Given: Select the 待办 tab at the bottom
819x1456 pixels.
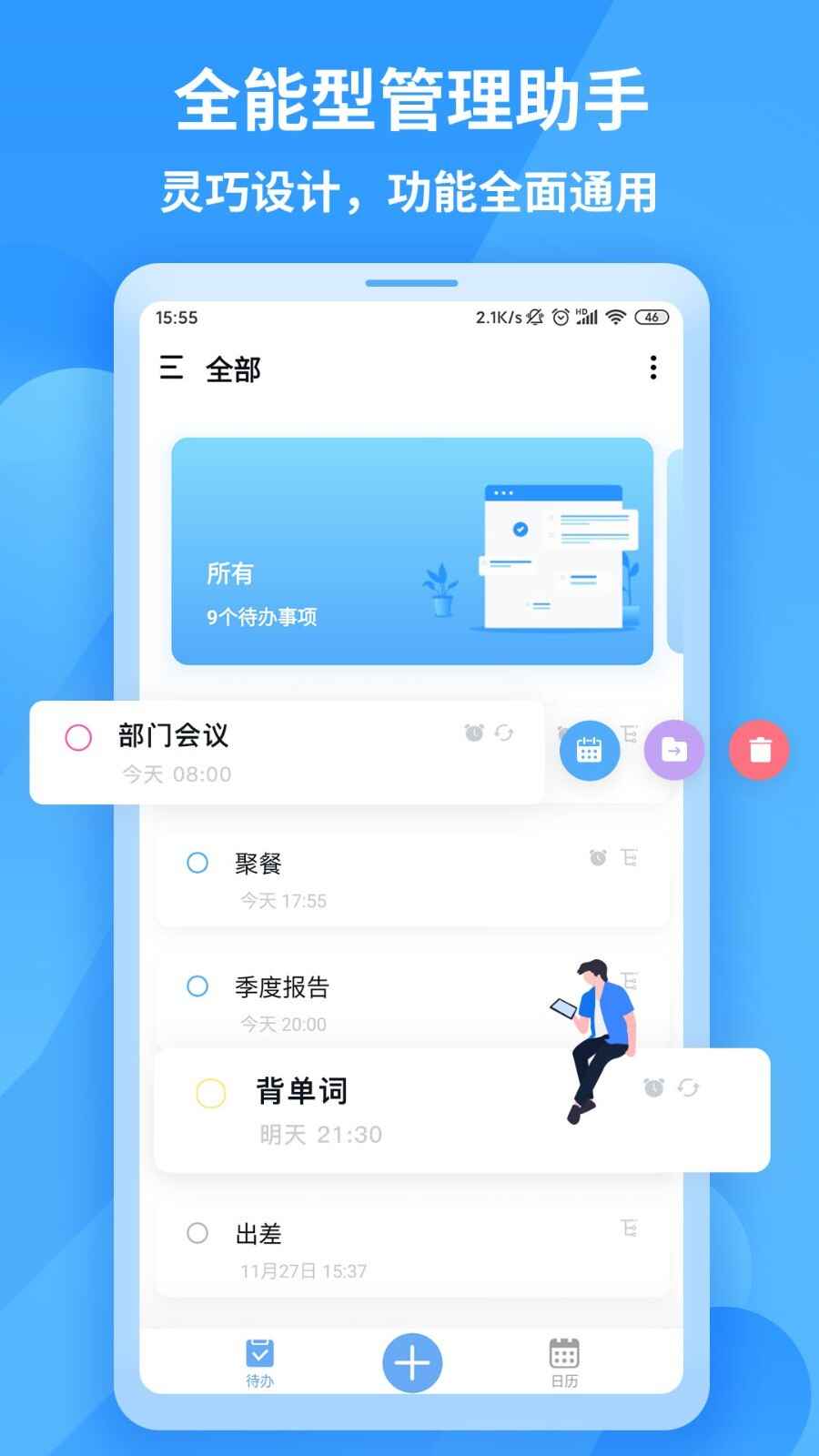Looking at the screenshot, I should click(259, 1360).
